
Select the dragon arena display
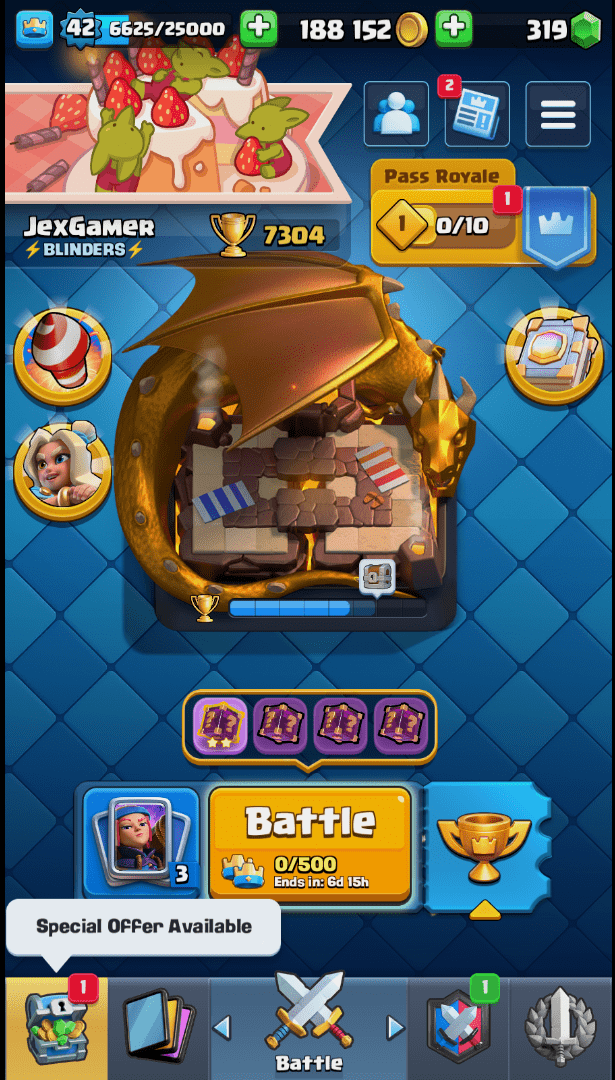tap(300, 470)
